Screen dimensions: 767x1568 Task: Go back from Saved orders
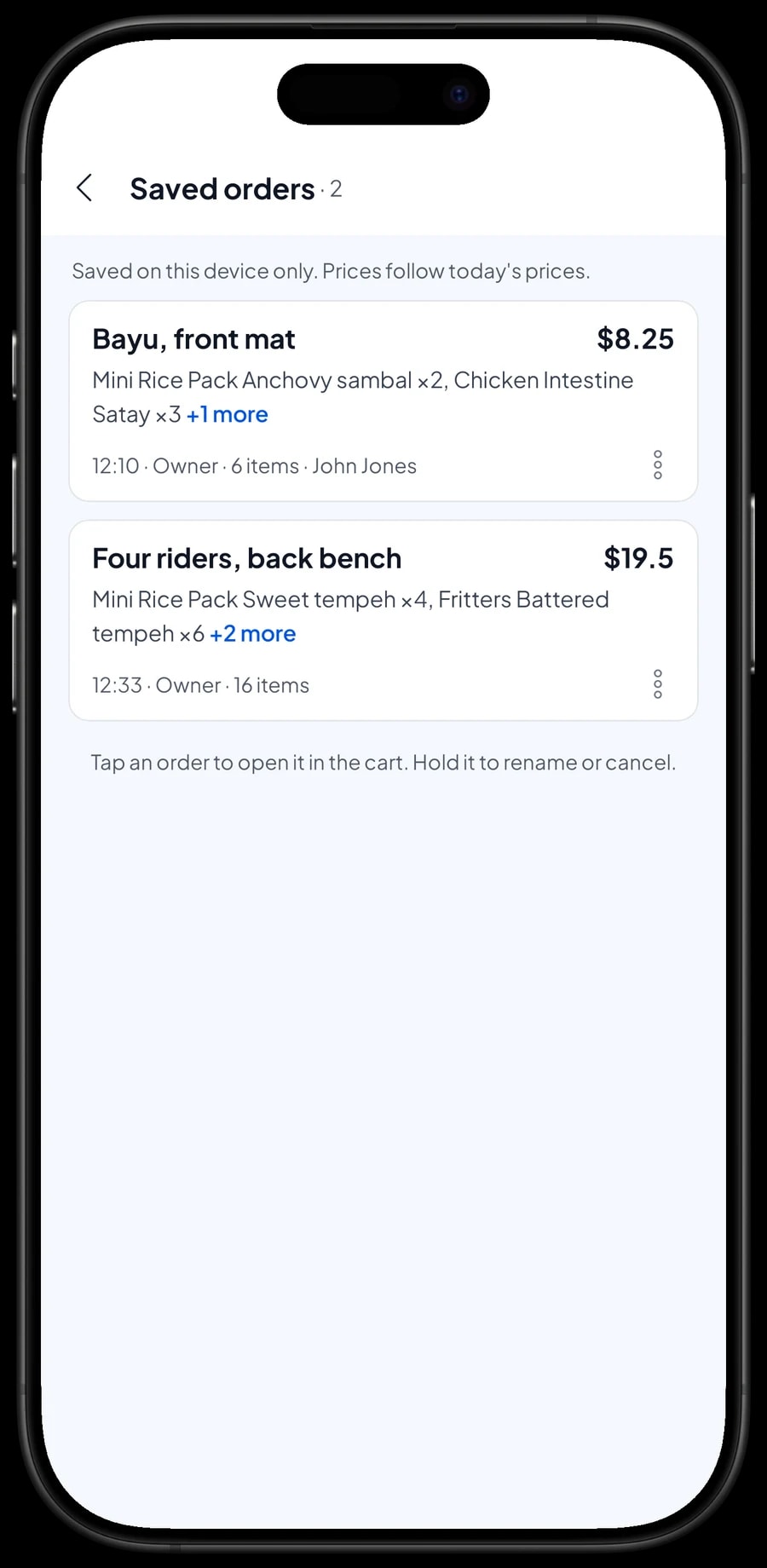84,188
